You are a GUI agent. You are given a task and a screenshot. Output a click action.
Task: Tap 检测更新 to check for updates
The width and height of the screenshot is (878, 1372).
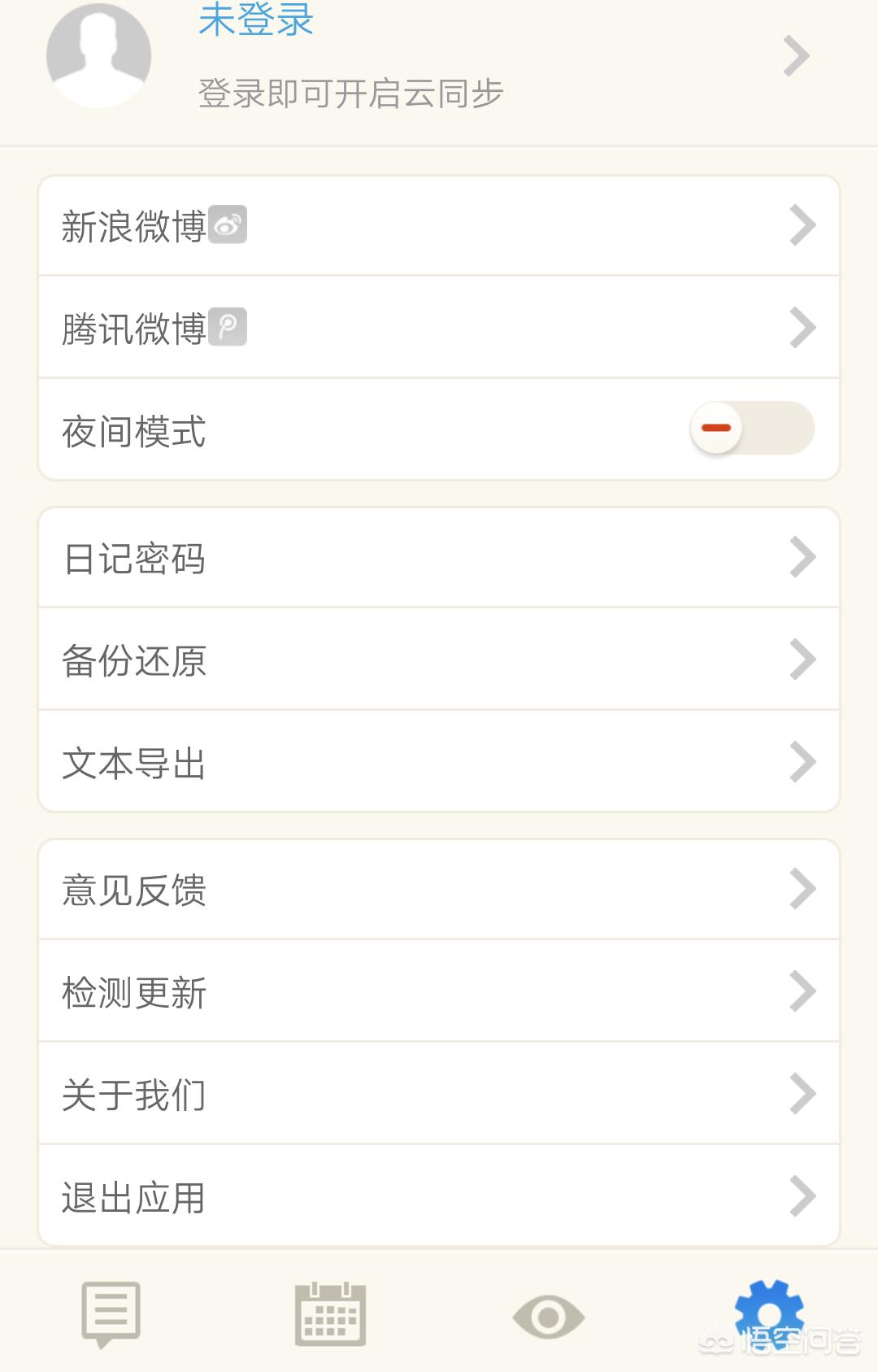tap(439, 991)
